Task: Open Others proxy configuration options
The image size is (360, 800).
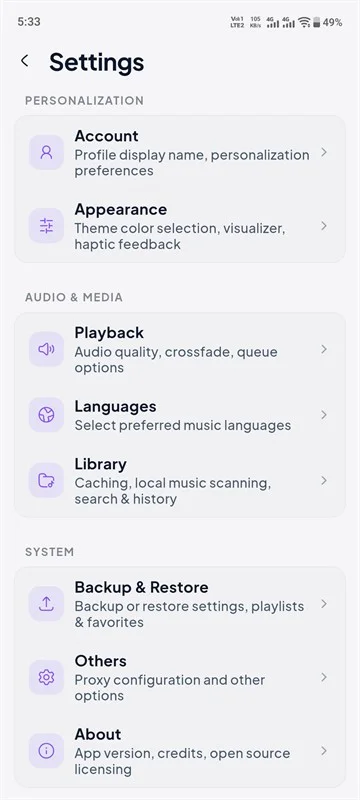Action: click(x=179, y=678)
